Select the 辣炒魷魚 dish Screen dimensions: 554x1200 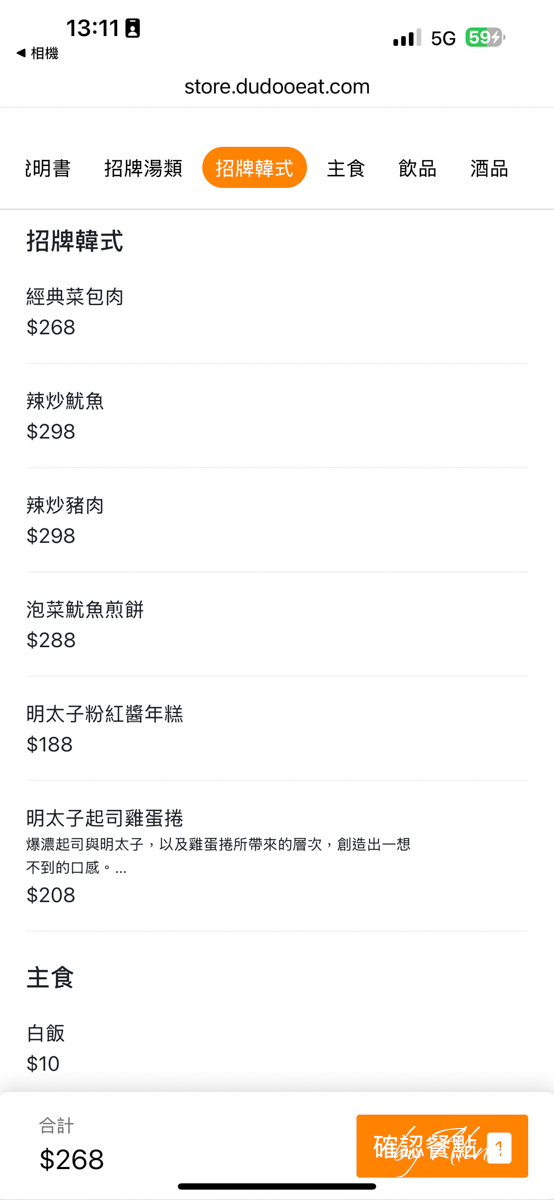277,416
